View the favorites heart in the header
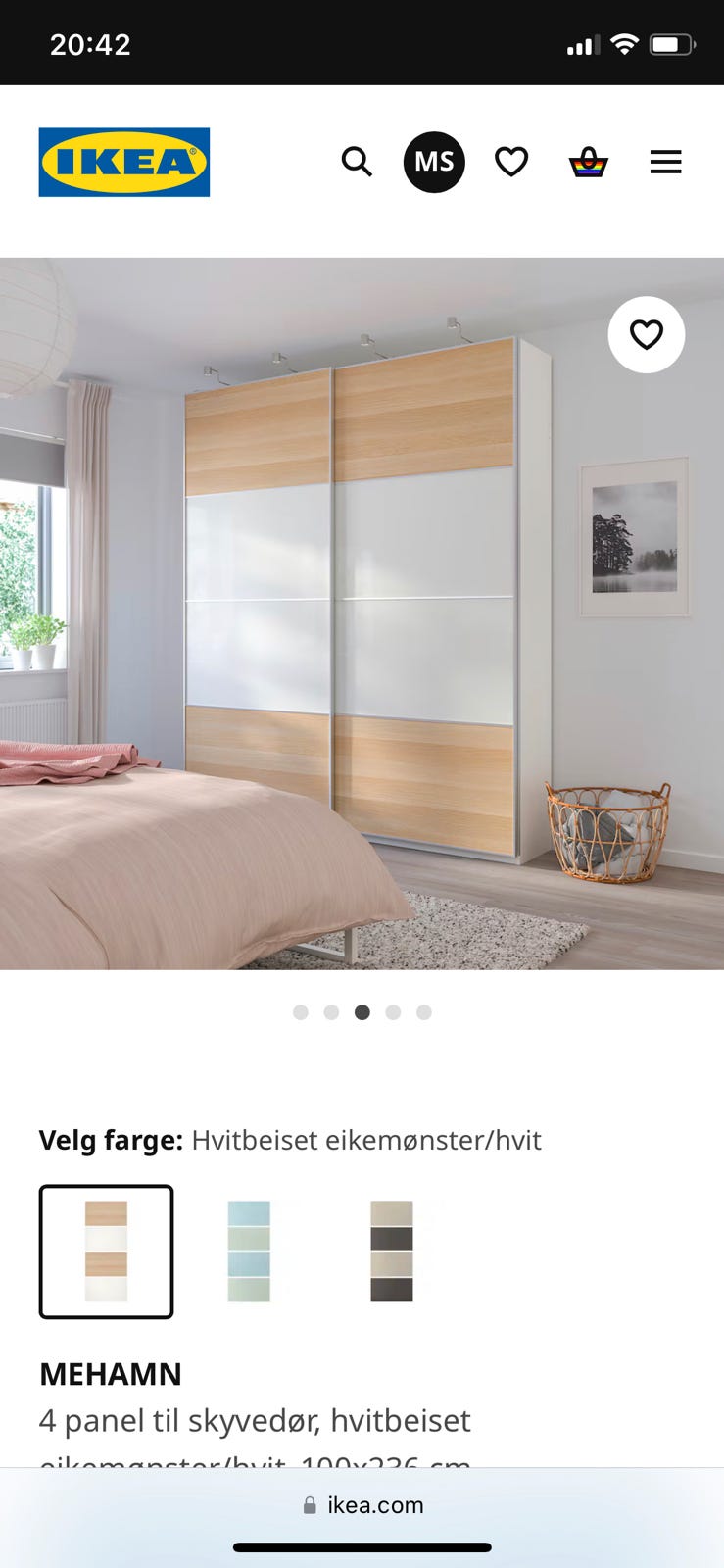This screenshot has width=724, height=1568. pyautogui.click(x=511, y=162)
